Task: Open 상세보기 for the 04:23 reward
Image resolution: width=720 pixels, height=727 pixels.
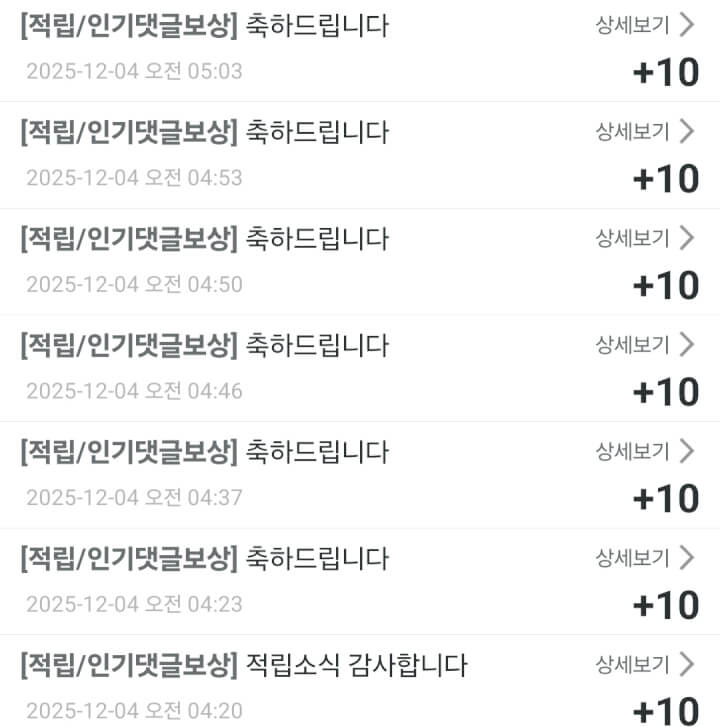Action: (x=644, y=557)
